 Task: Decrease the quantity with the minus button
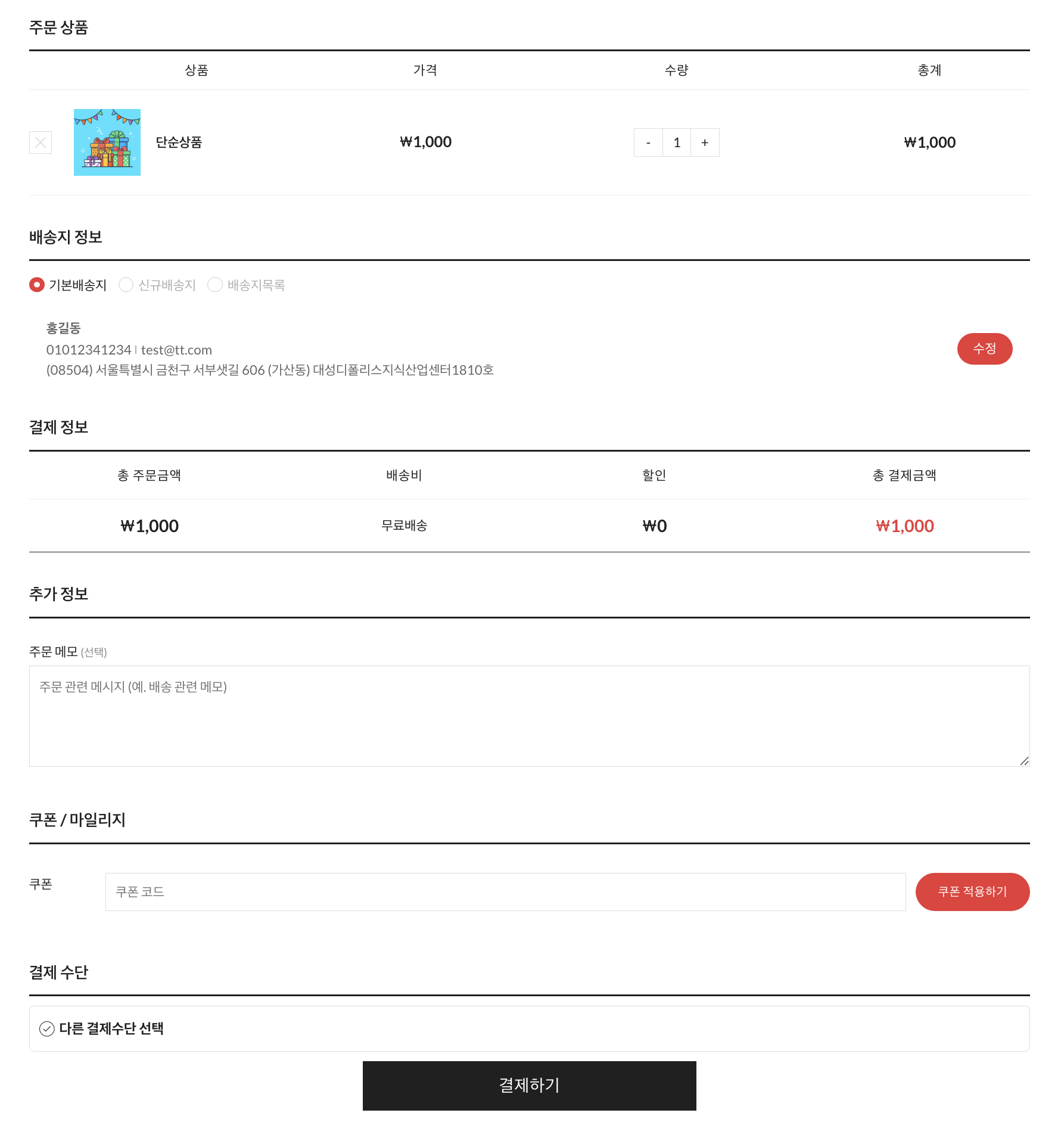point(648,142)
